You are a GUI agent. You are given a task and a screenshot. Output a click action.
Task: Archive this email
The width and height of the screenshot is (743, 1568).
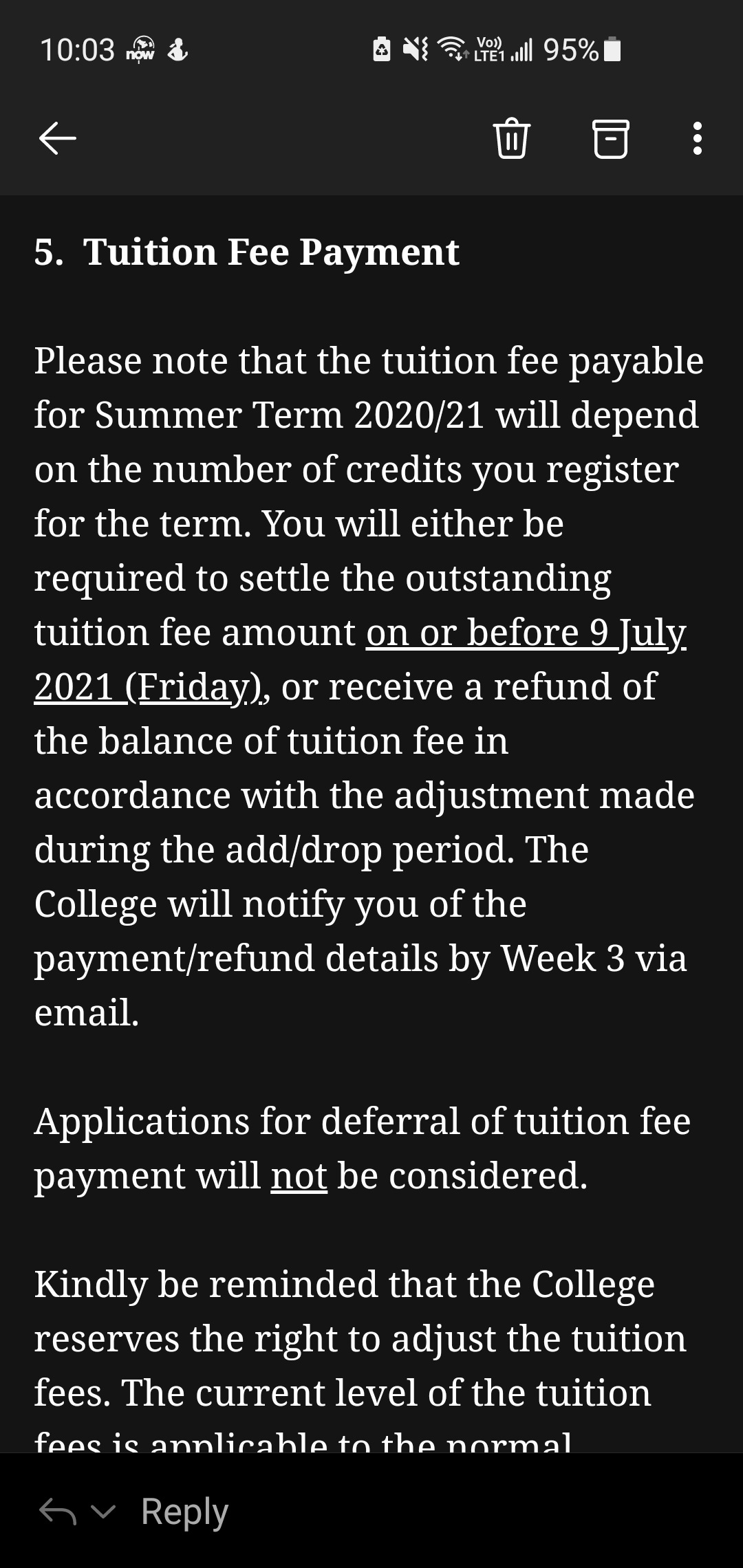[x=610, y=138]
